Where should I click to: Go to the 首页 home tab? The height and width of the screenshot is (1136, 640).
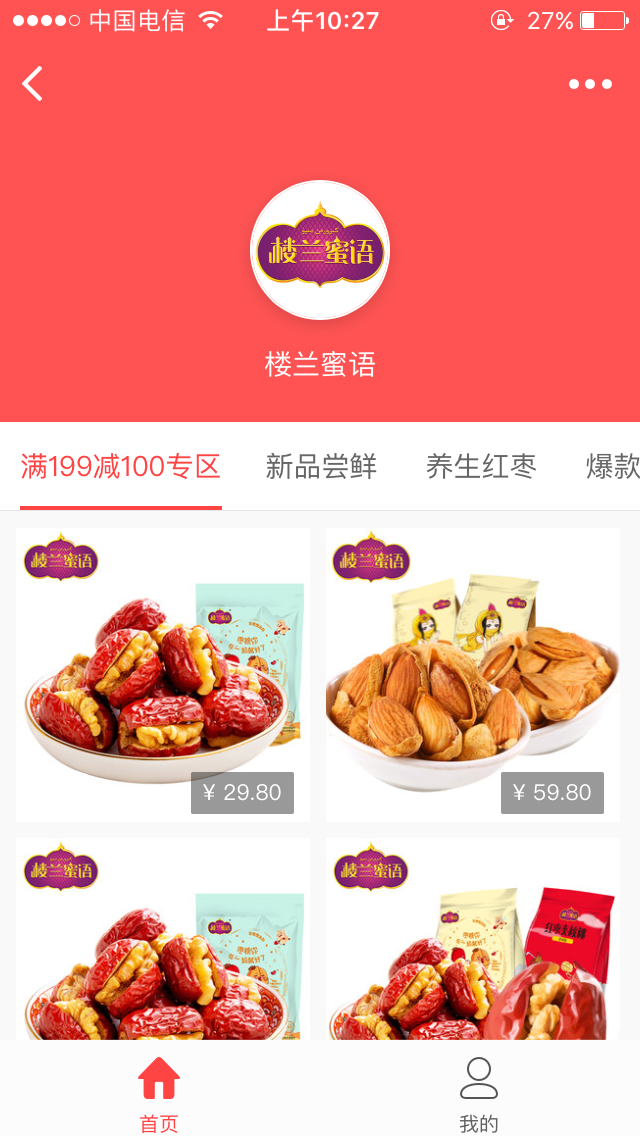coord(159,1094)
